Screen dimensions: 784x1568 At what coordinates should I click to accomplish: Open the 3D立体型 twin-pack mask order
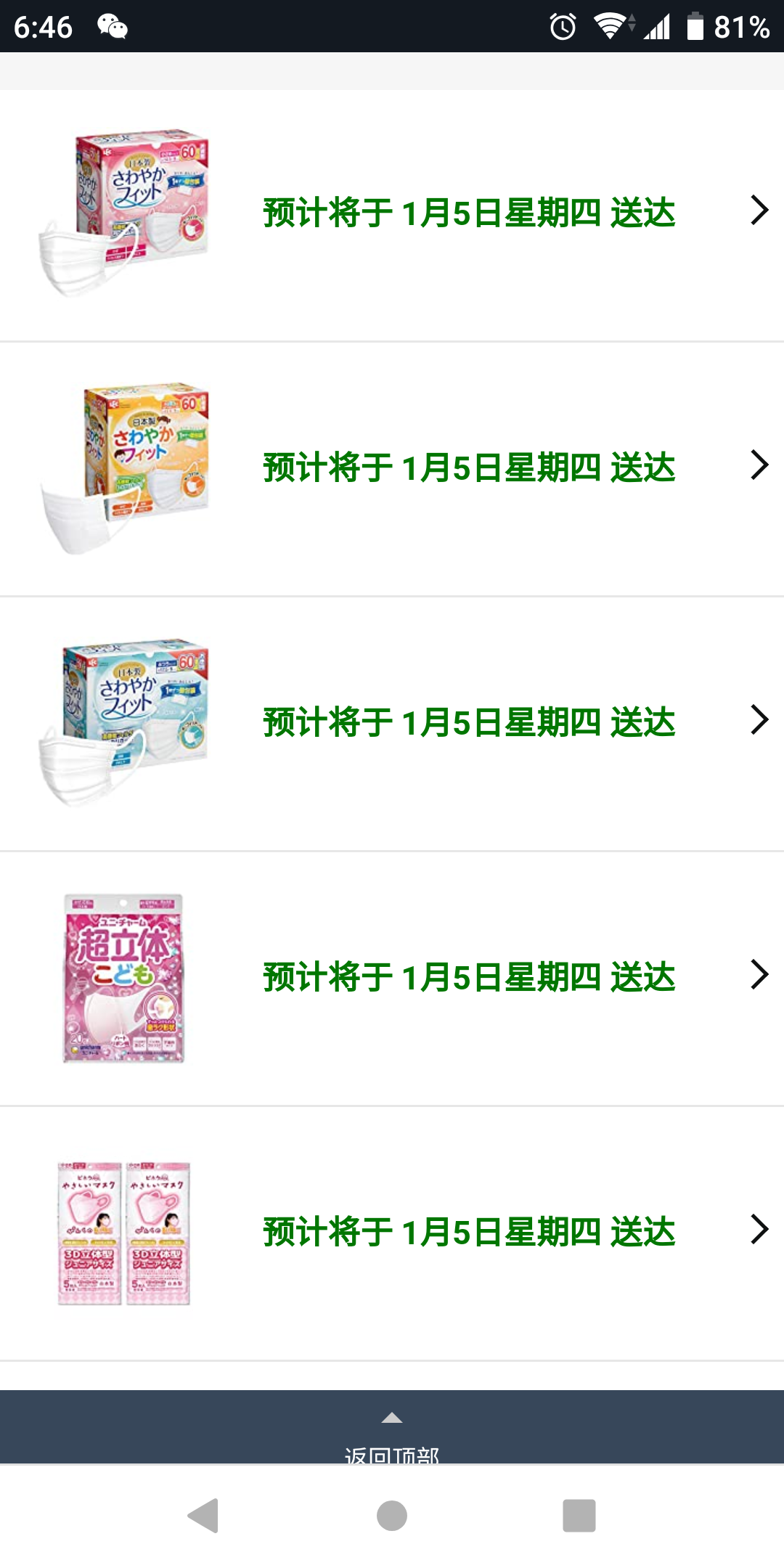pos(392,1232)
